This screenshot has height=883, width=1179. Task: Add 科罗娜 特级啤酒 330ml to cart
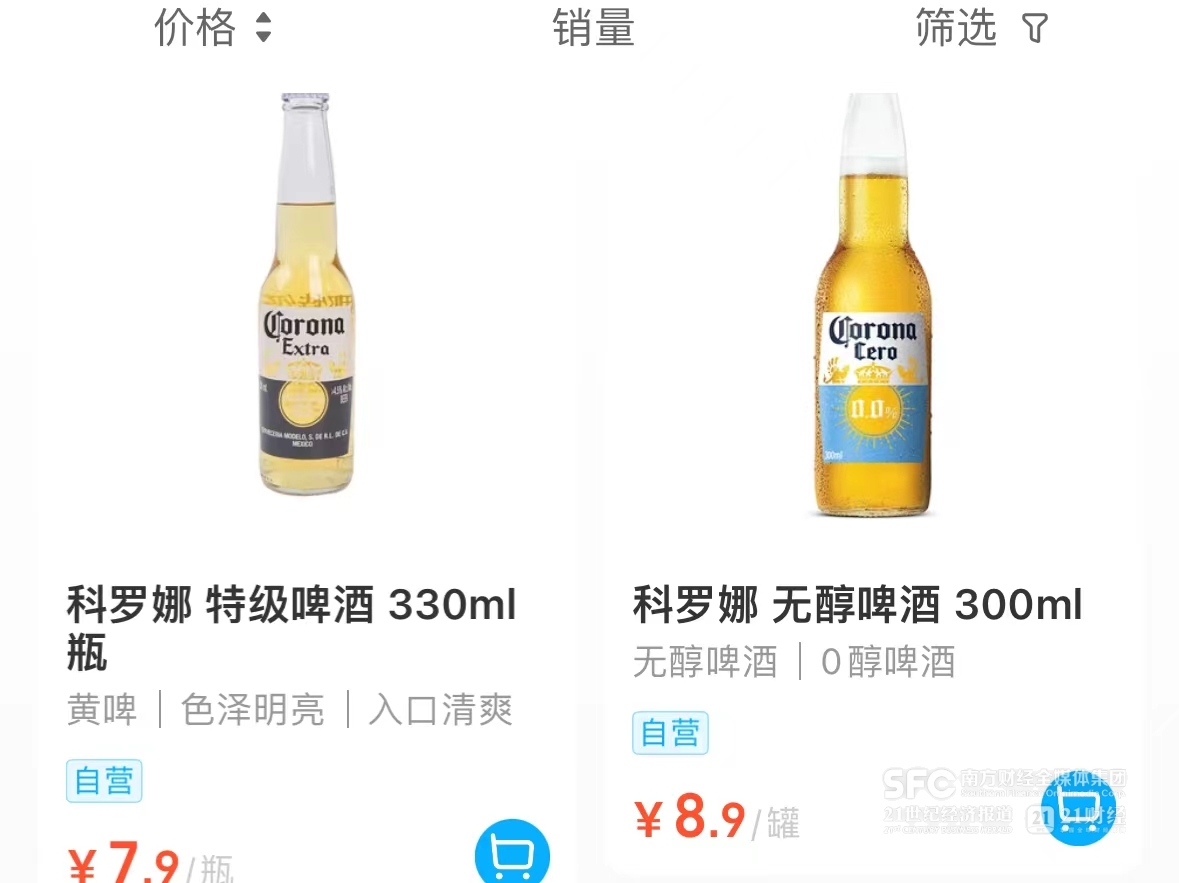tap(512, 855)
